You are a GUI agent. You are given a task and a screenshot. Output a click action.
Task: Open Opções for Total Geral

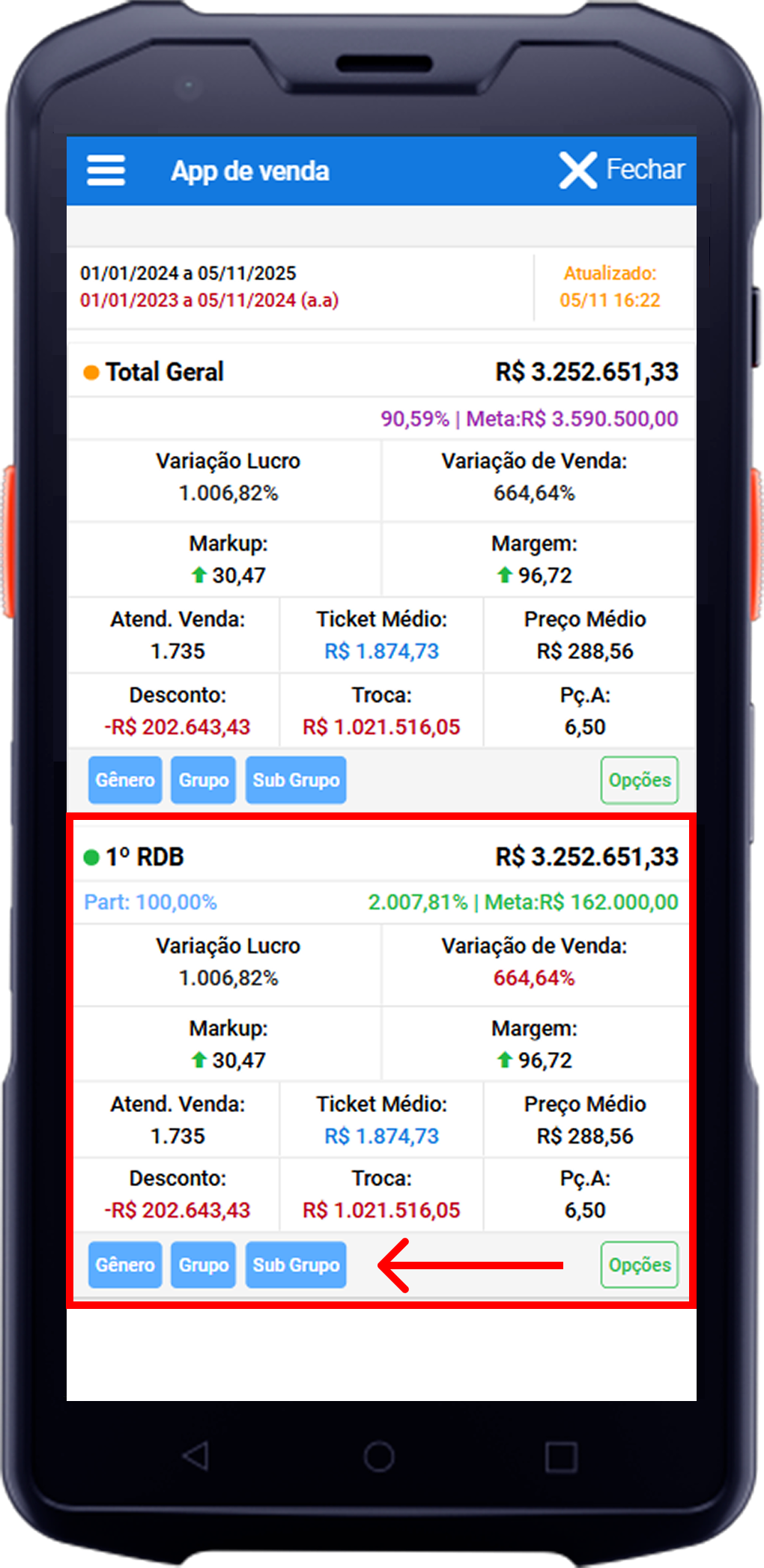(639, 780)
